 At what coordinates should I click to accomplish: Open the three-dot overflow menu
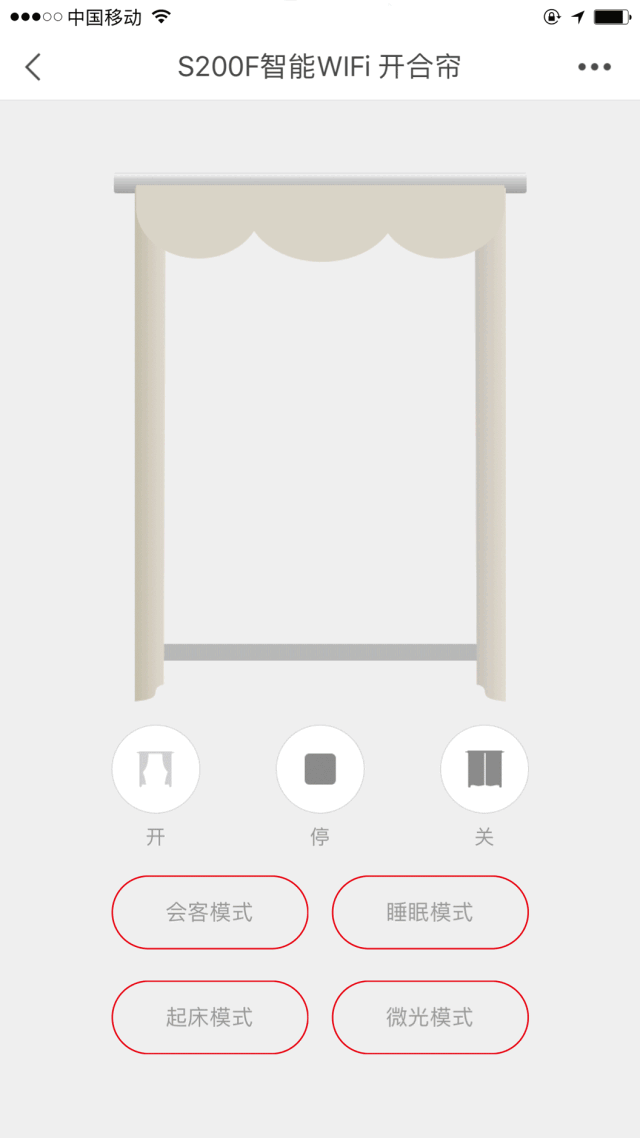[x=594, y=67]
